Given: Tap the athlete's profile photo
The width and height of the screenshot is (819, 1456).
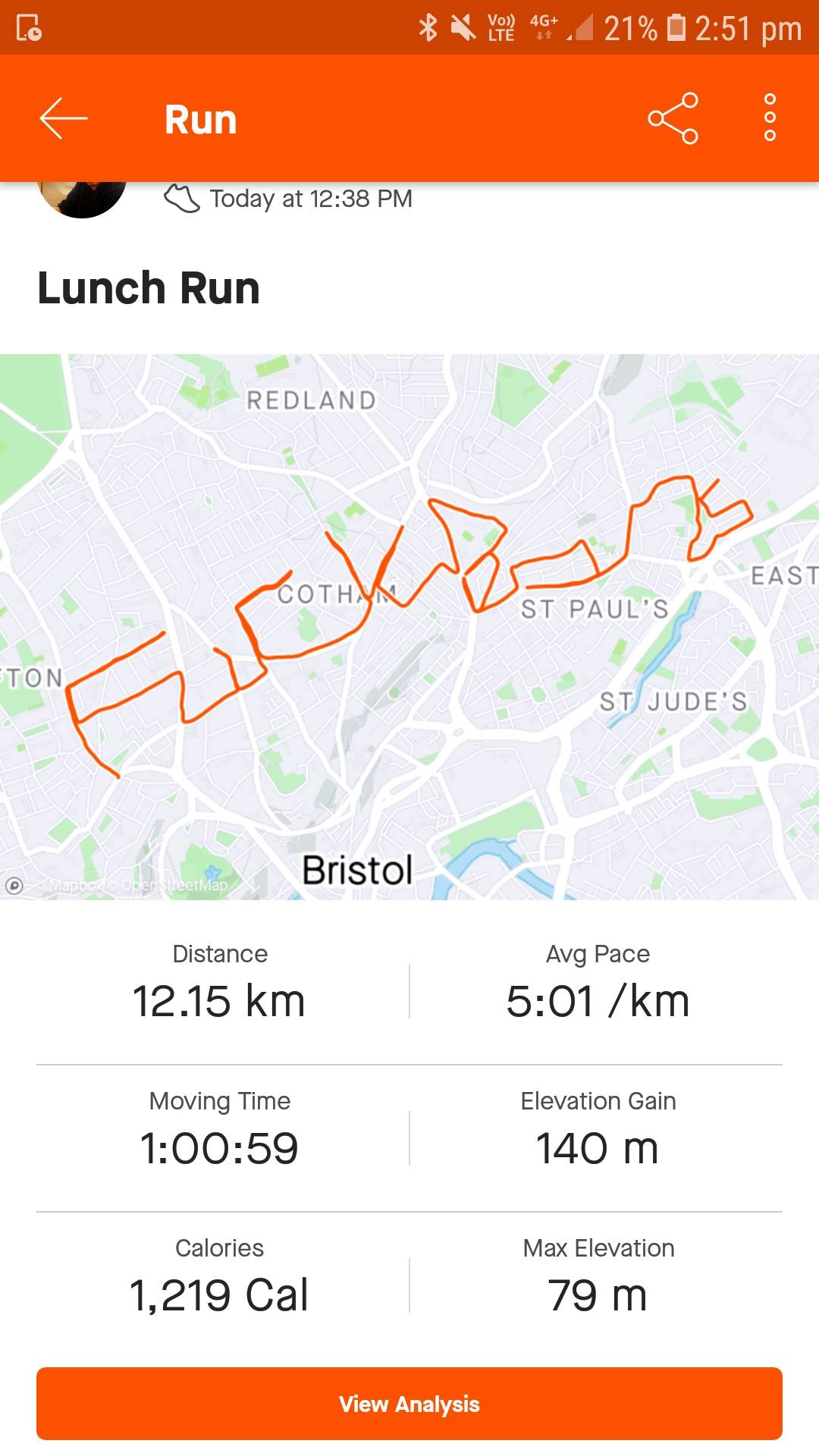Looking at the screenshot, I should pyautogui.click(x=83, y=198).
